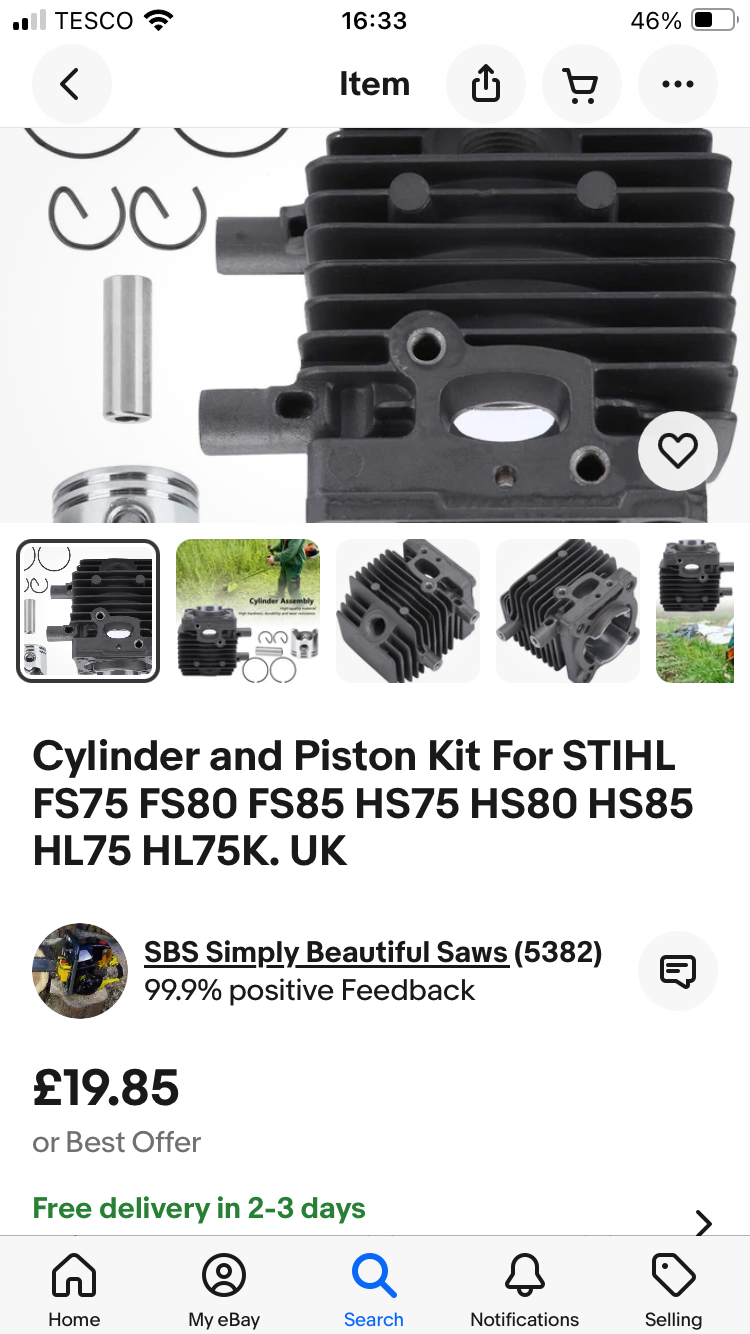This screenshot has width=750, height=1334.
Task: Open the Notifications tab
Action: coord(524,1290)
